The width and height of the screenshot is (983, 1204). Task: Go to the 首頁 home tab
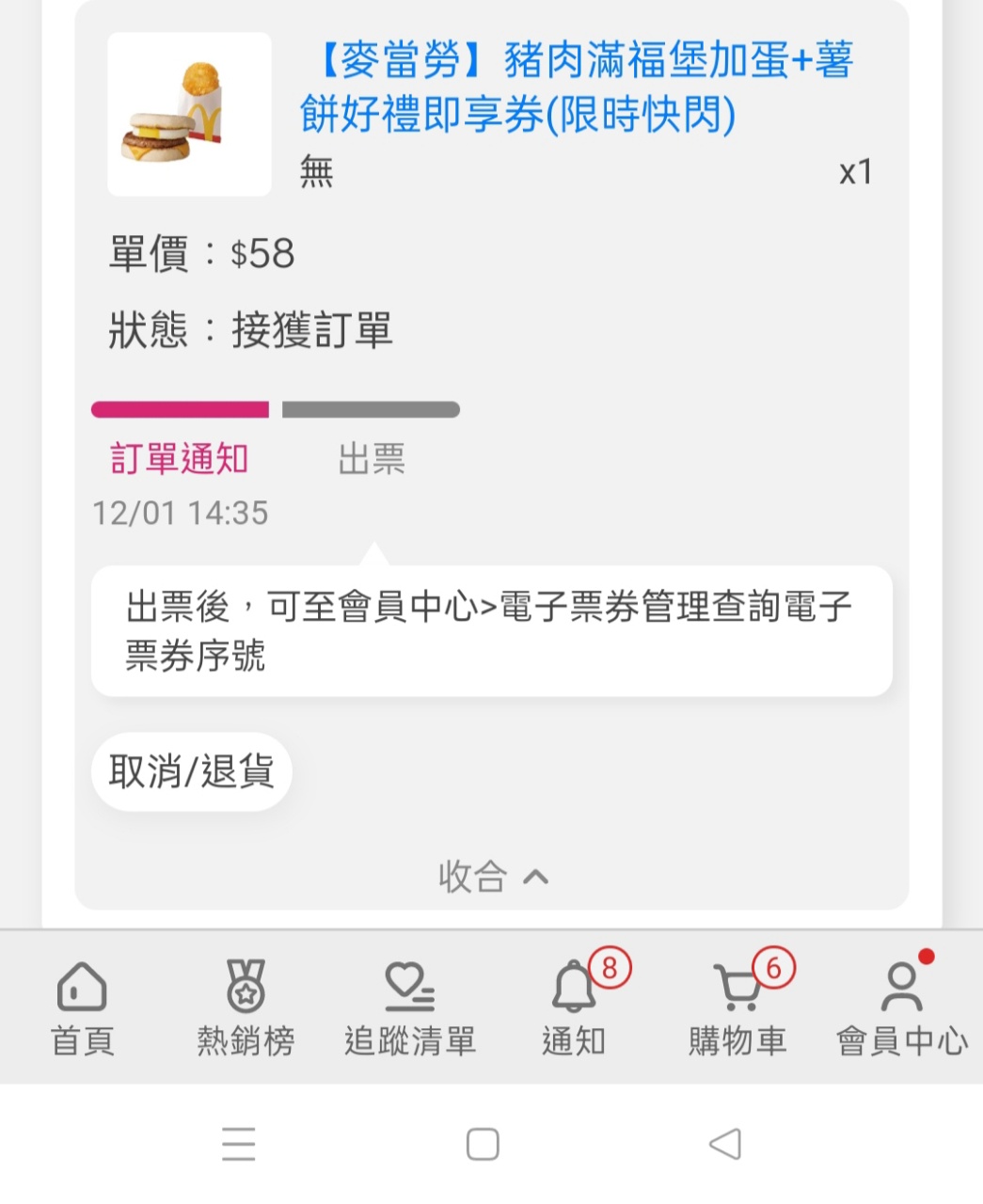[x=82, y=1008]
